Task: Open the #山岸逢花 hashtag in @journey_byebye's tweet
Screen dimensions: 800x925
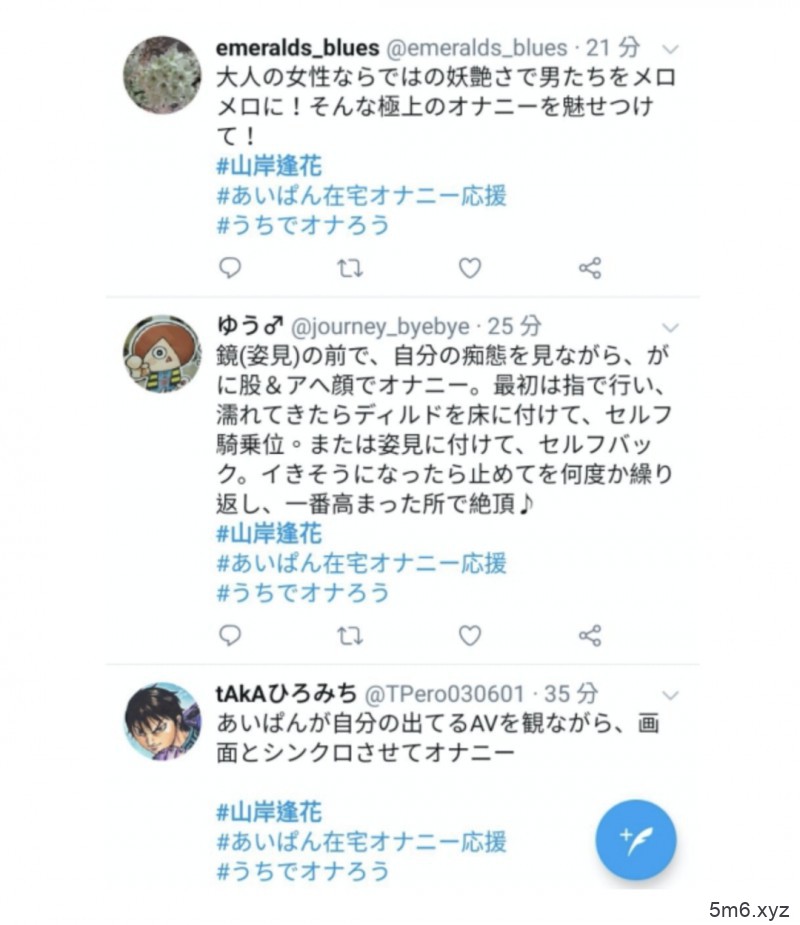Action: coord(269,533)
